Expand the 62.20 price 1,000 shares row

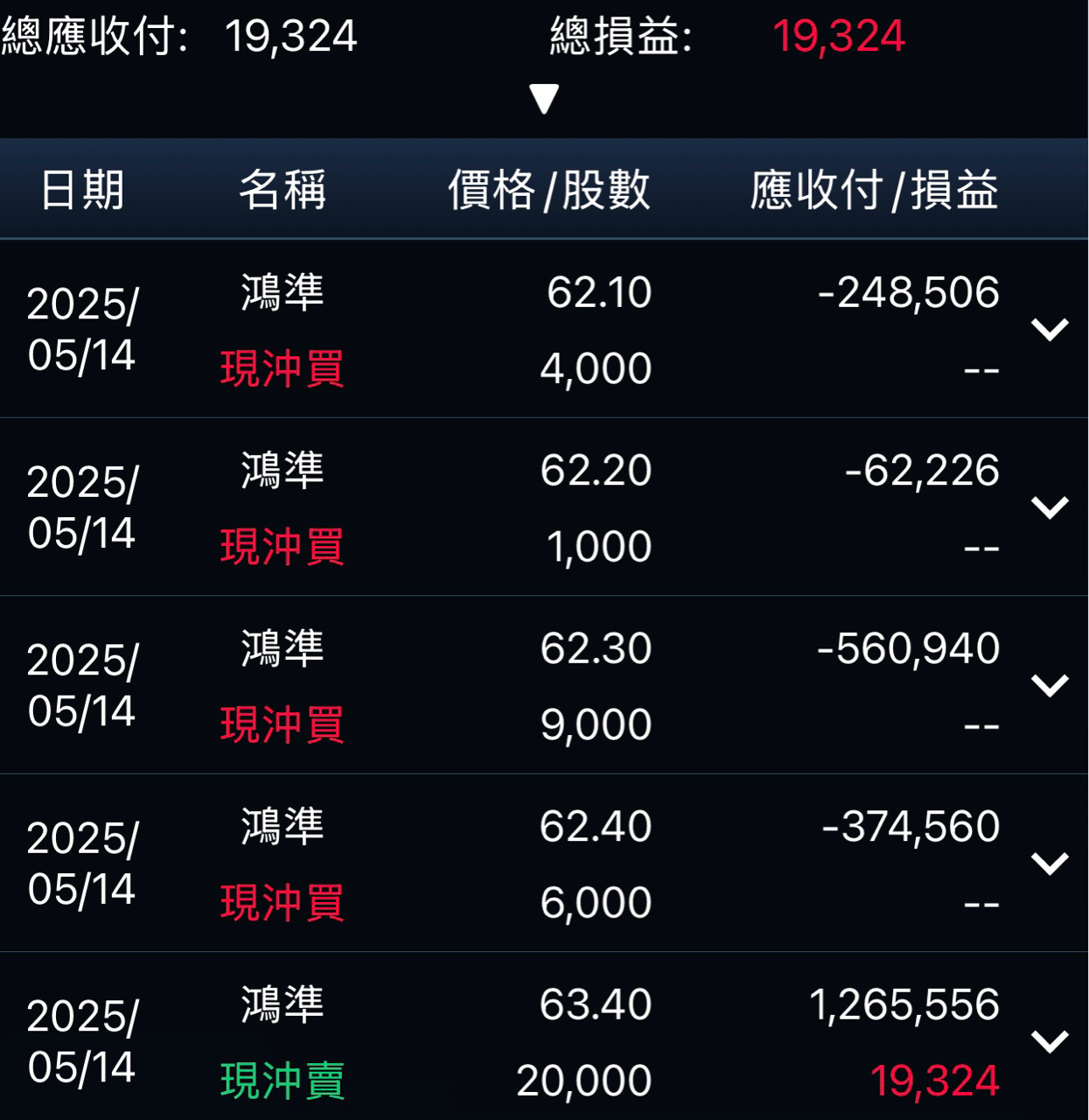pyautogui.click(x=1050, y=507)
